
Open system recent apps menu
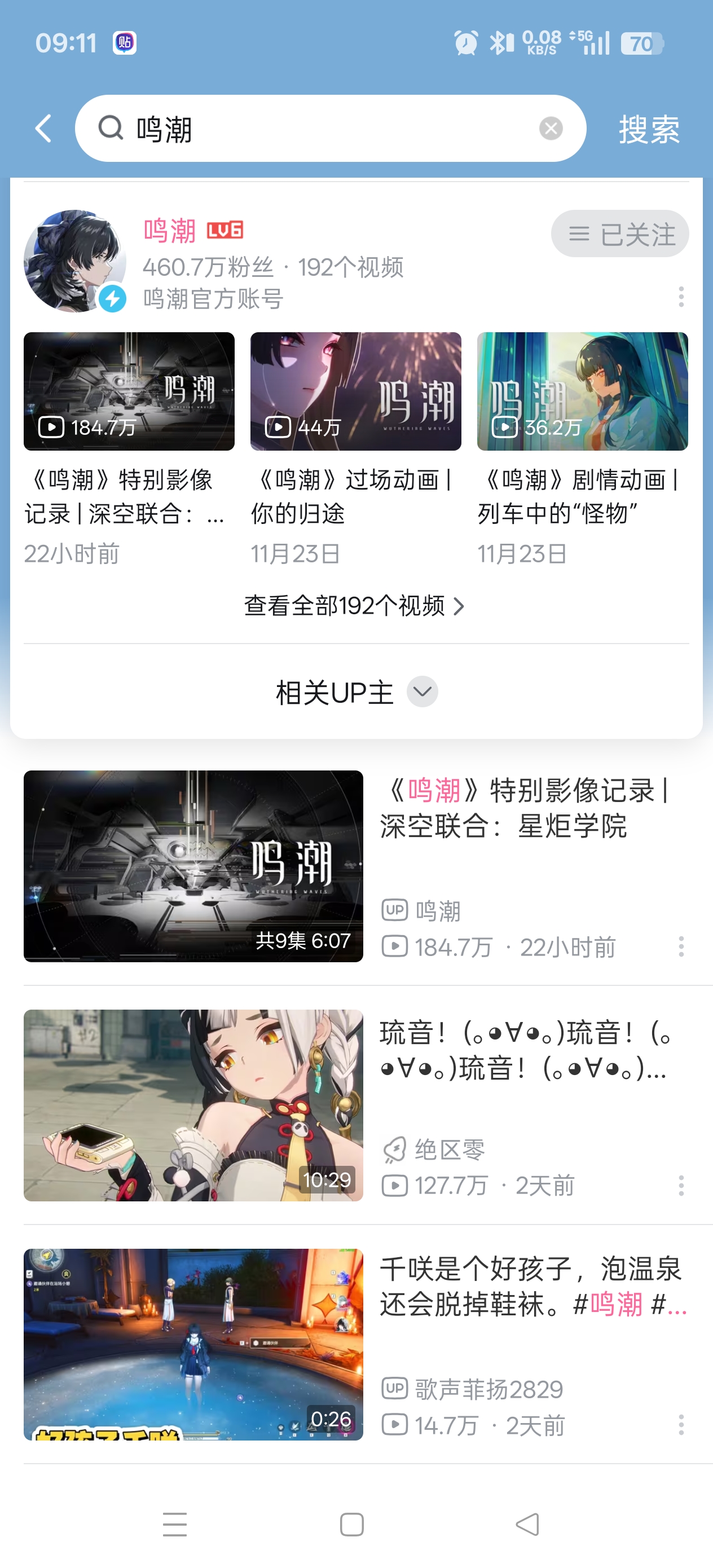[x=175, y=1524]
